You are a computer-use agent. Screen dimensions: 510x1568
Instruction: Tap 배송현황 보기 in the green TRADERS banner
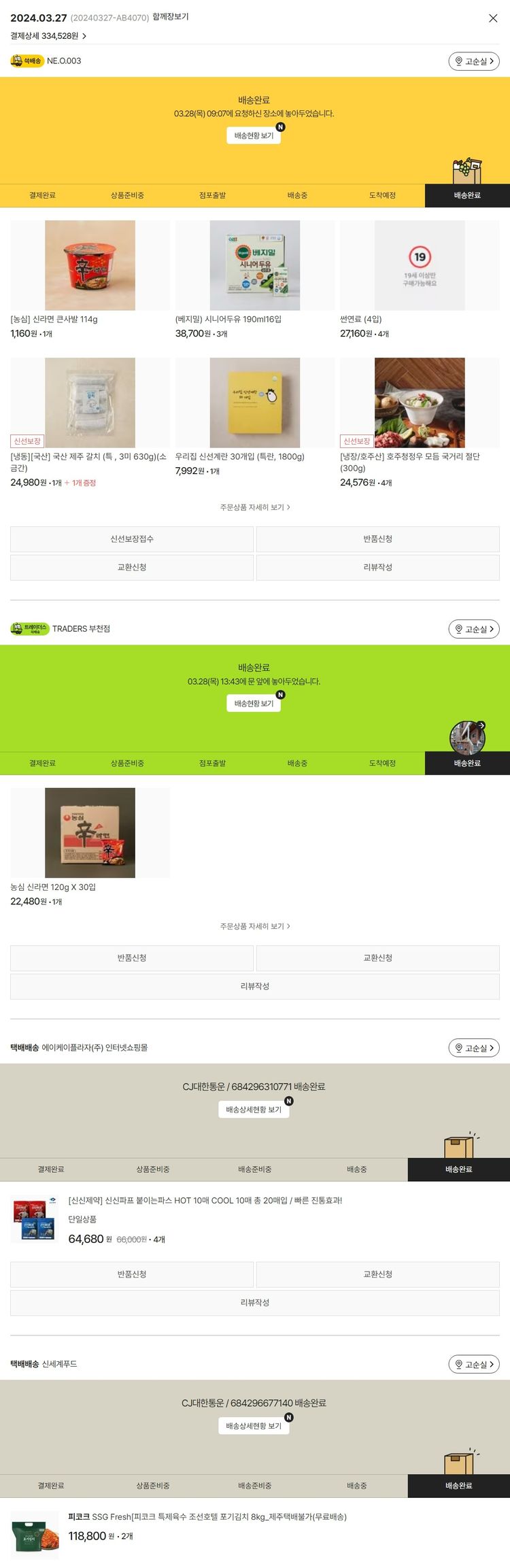click(x=254, y=703)
